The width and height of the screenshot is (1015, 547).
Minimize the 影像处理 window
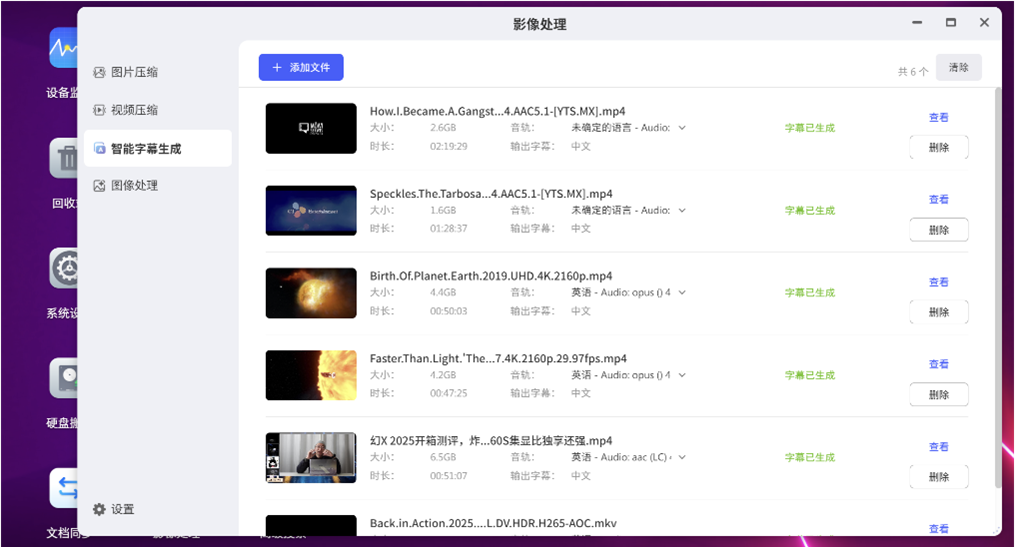click(917, 23)
